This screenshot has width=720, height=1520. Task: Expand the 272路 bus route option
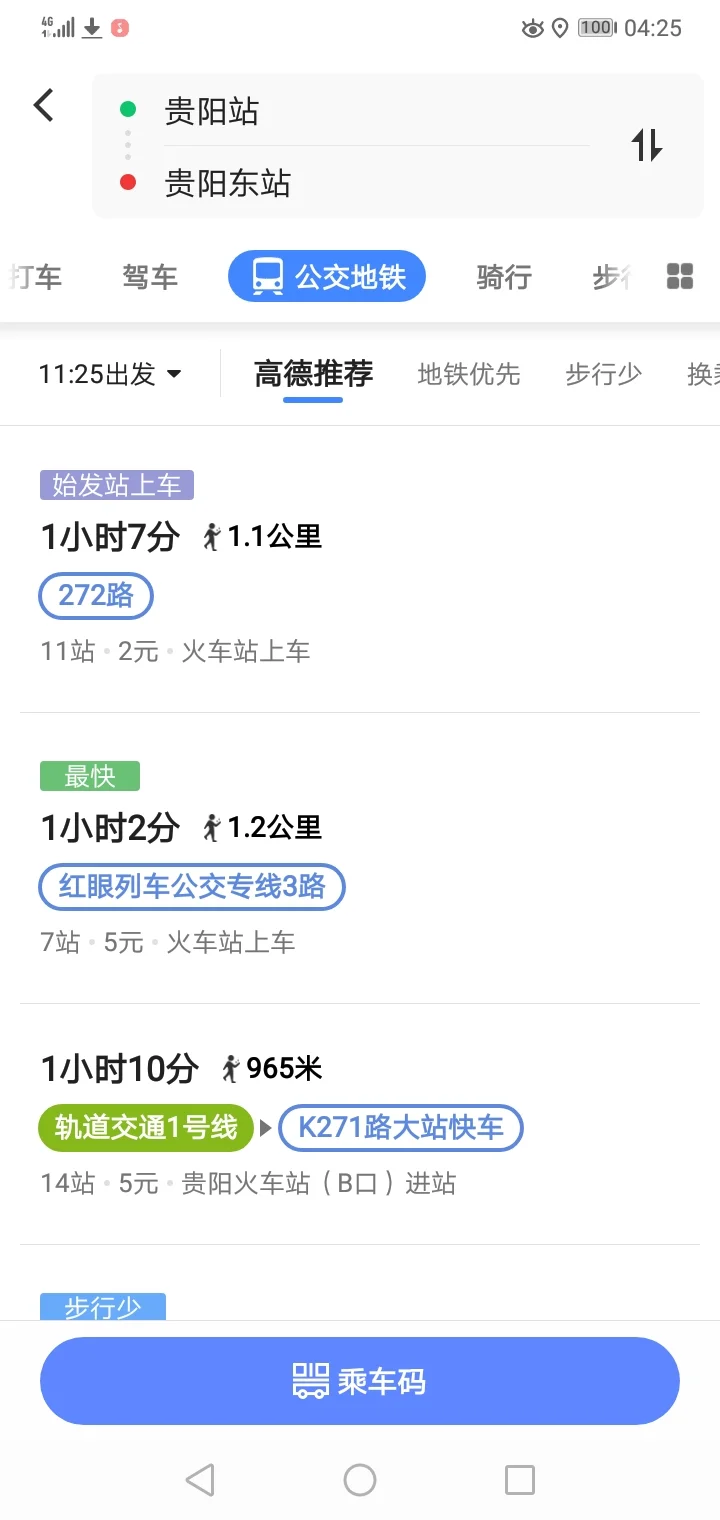95,595
